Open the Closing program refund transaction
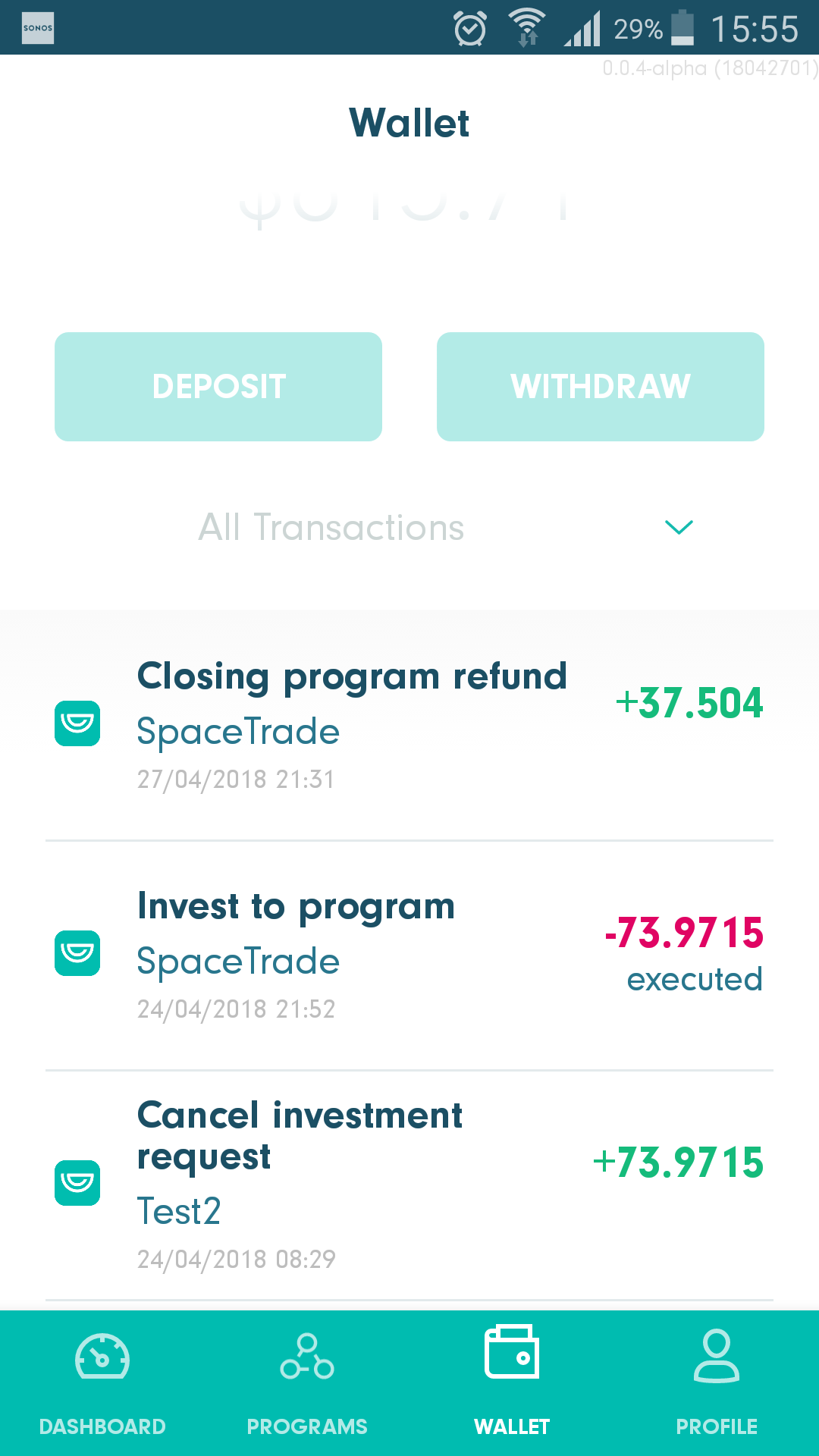819x1456 pixels. [409, 726]
